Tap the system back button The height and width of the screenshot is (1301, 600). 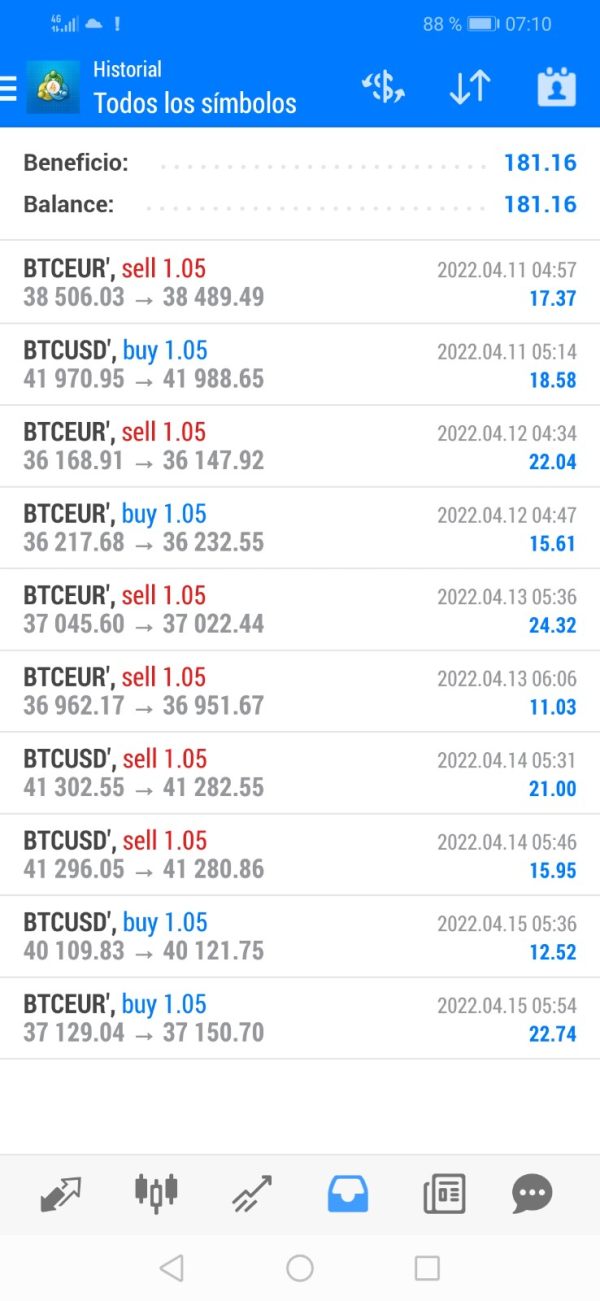[172, 1268]
